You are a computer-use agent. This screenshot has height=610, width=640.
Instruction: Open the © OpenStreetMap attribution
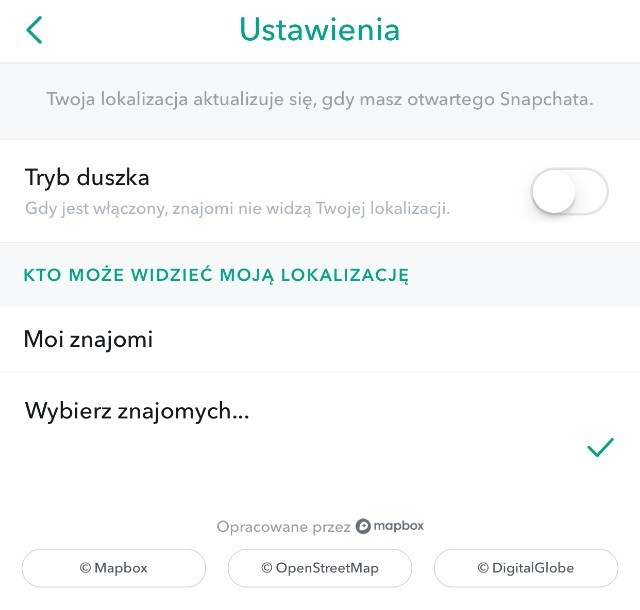[x=320, y=568]
